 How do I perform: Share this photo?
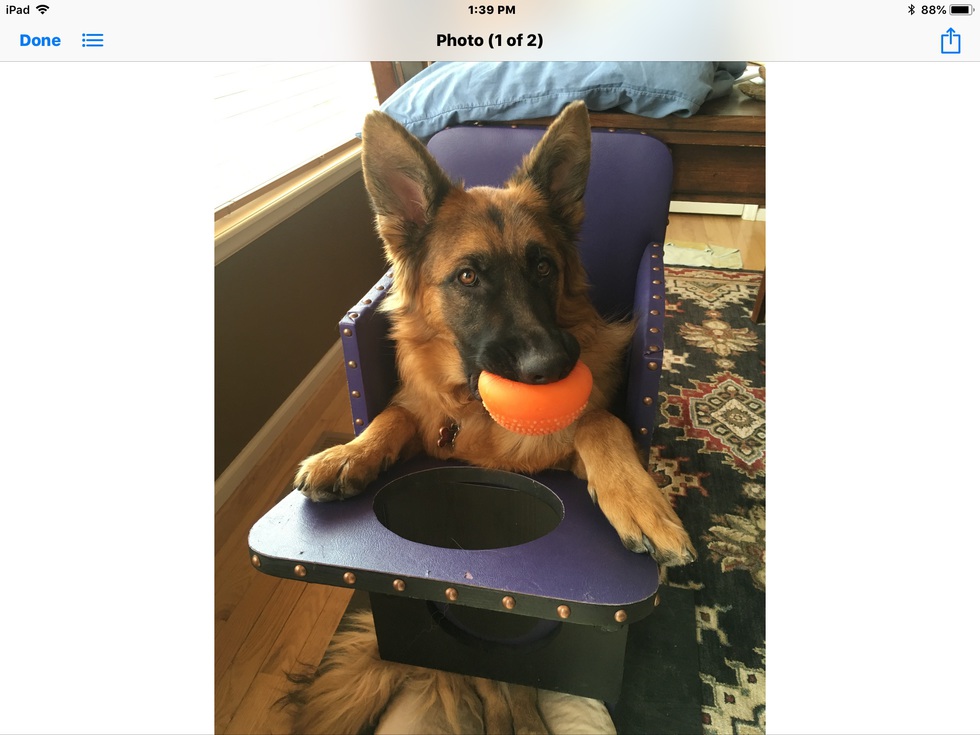point(949,41)
